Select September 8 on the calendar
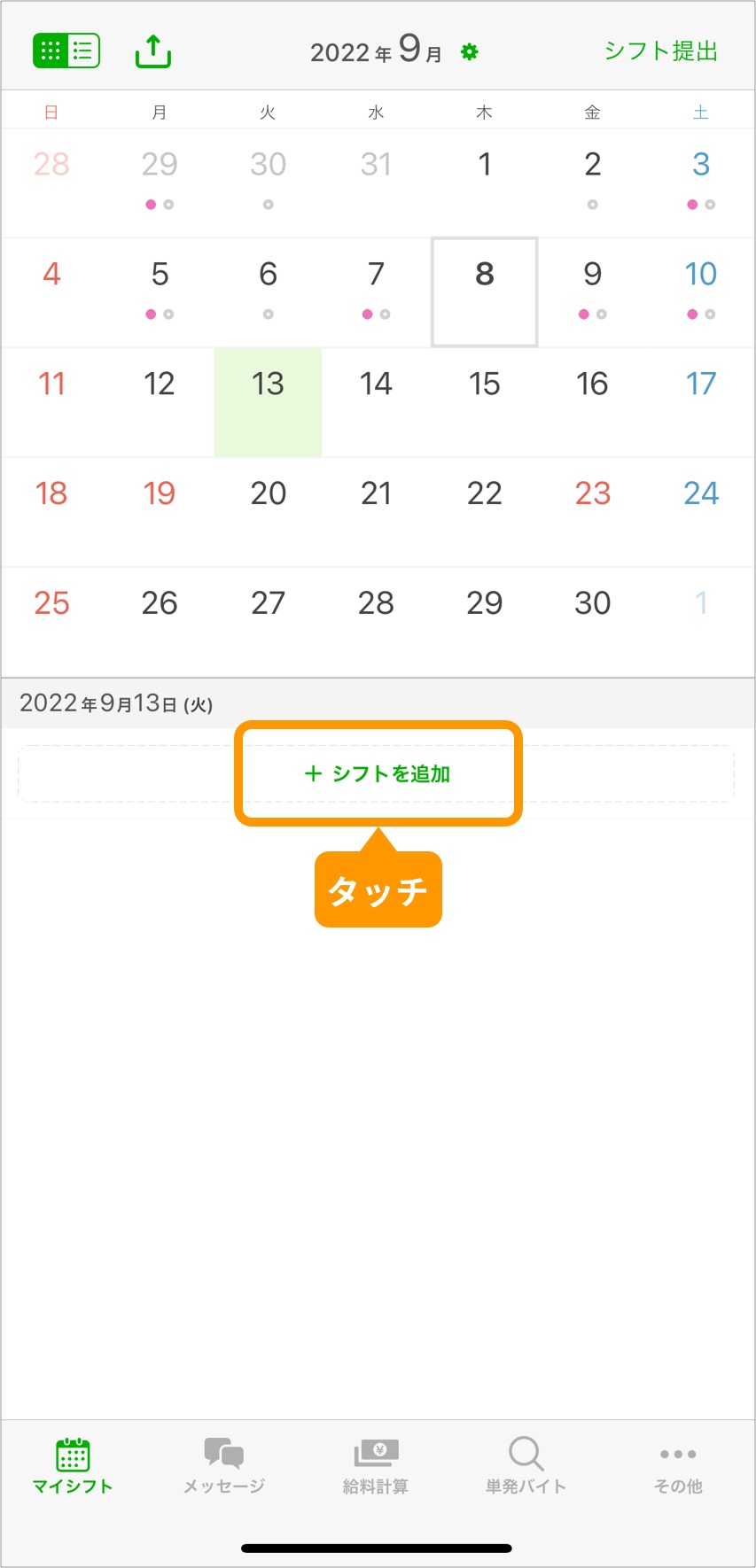 484,291
